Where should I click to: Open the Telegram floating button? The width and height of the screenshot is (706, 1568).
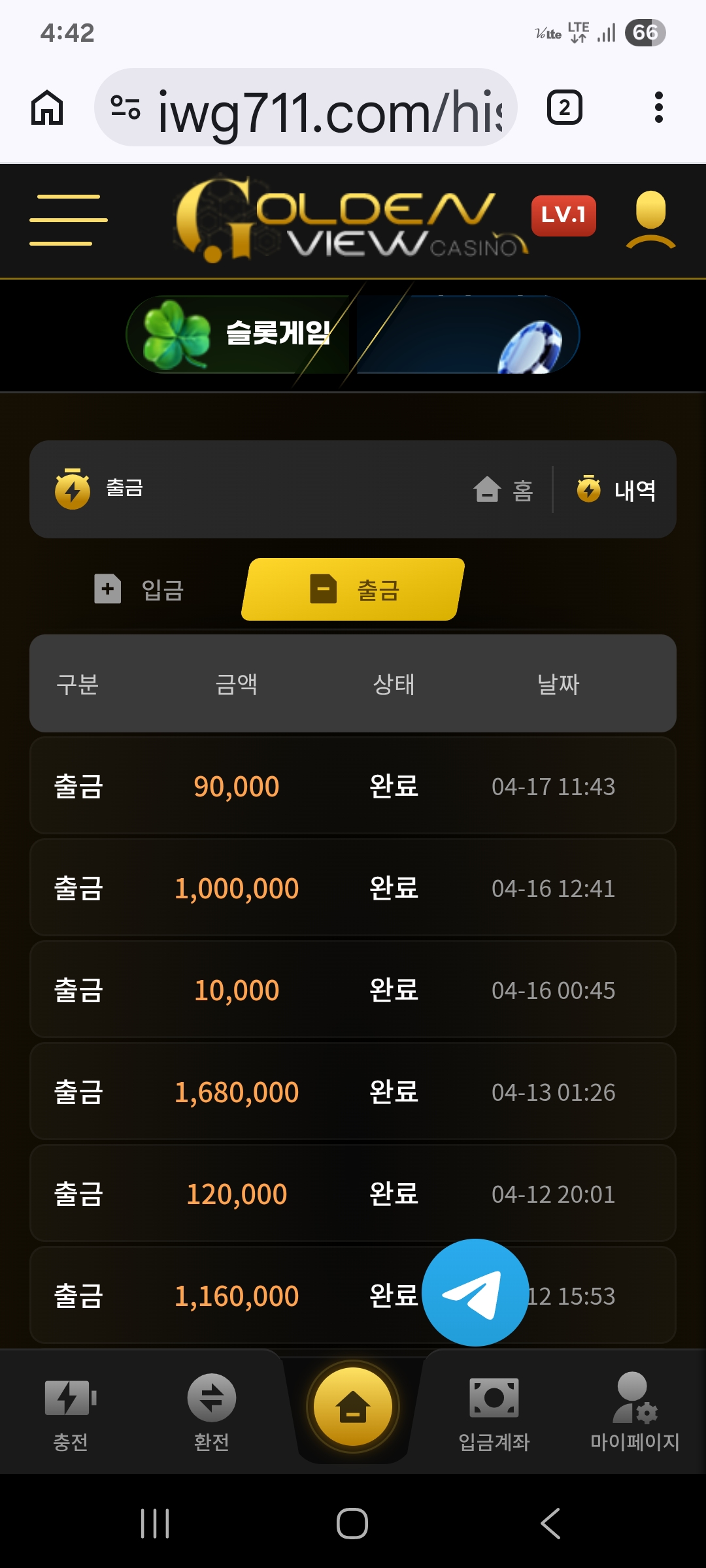[x=475, y=1292]
